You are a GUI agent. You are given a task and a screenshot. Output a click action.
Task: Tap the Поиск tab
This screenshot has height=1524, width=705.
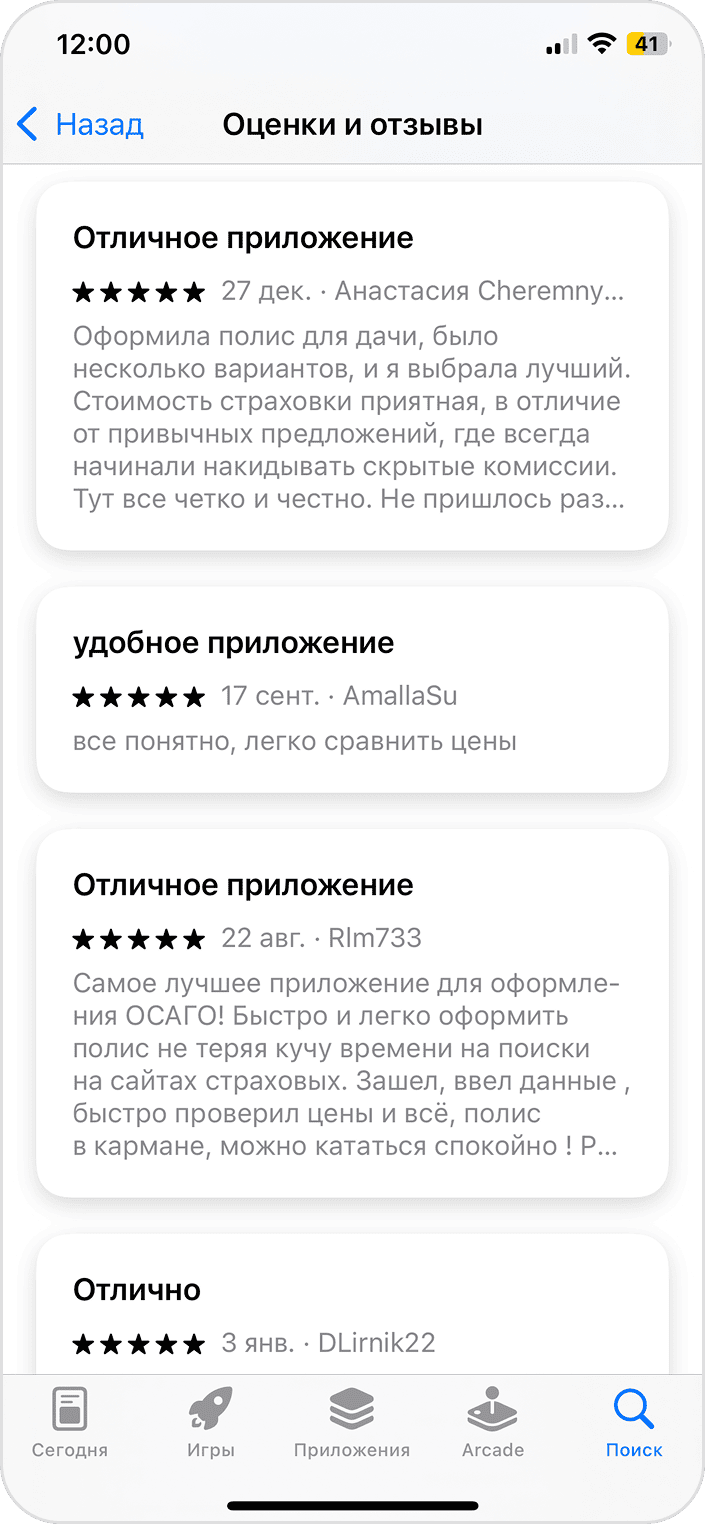[x=634, y=1422]
